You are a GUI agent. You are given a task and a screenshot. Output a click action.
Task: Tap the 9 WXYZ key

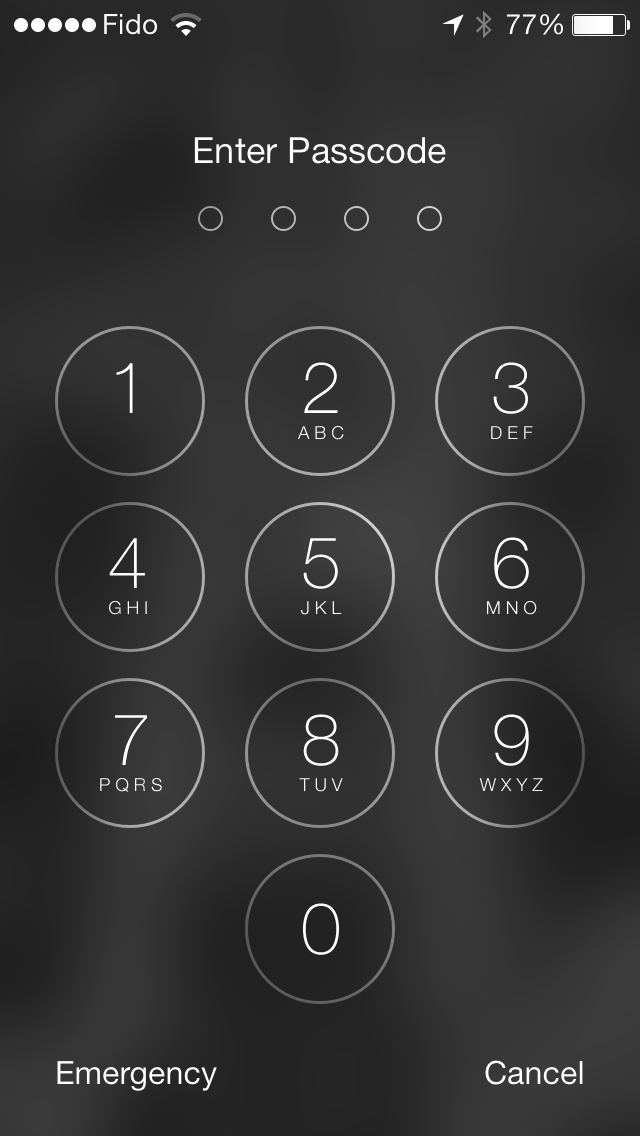510,753
